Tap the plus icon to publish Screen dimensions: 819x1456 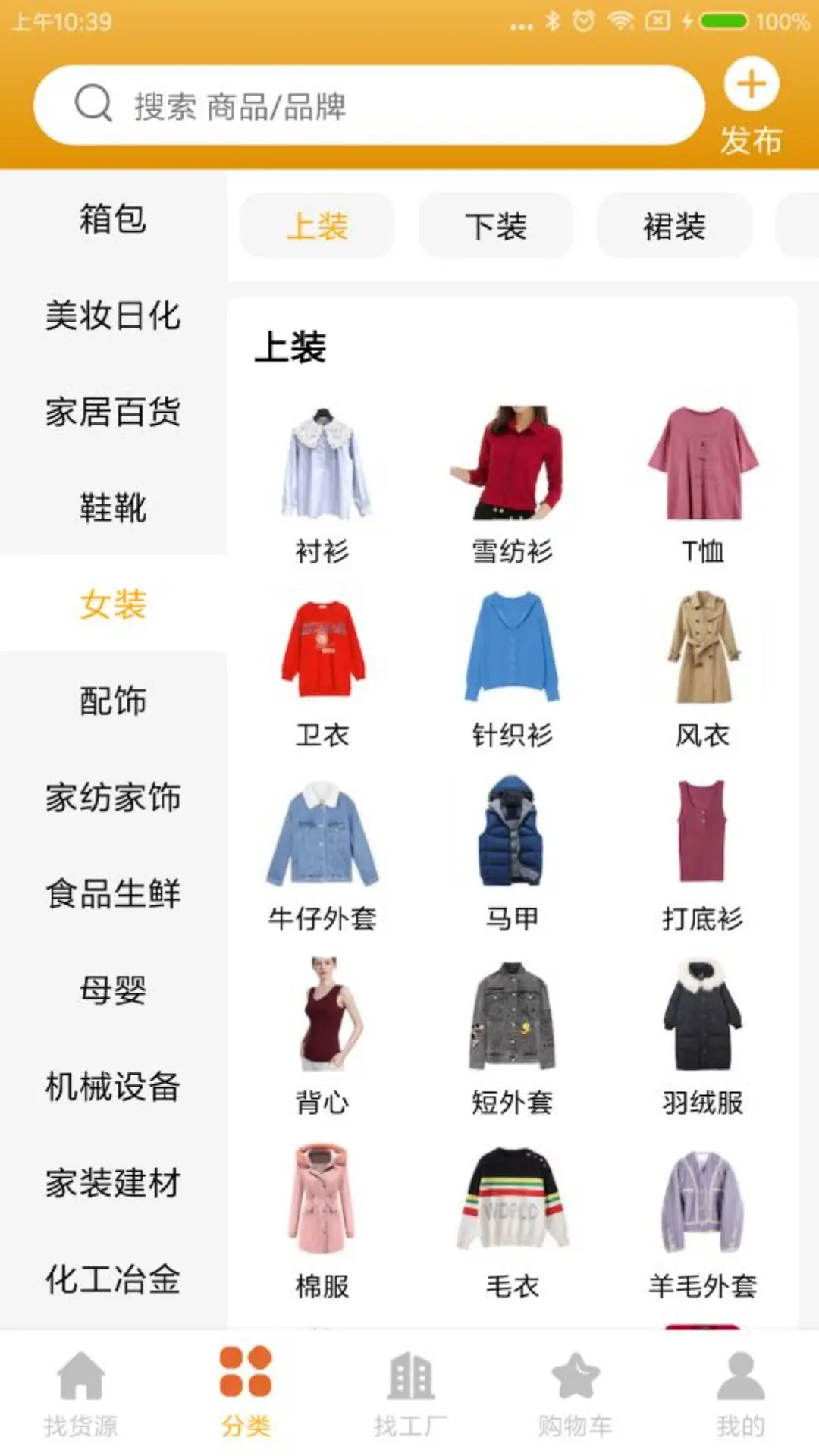(x=752, y=85)
